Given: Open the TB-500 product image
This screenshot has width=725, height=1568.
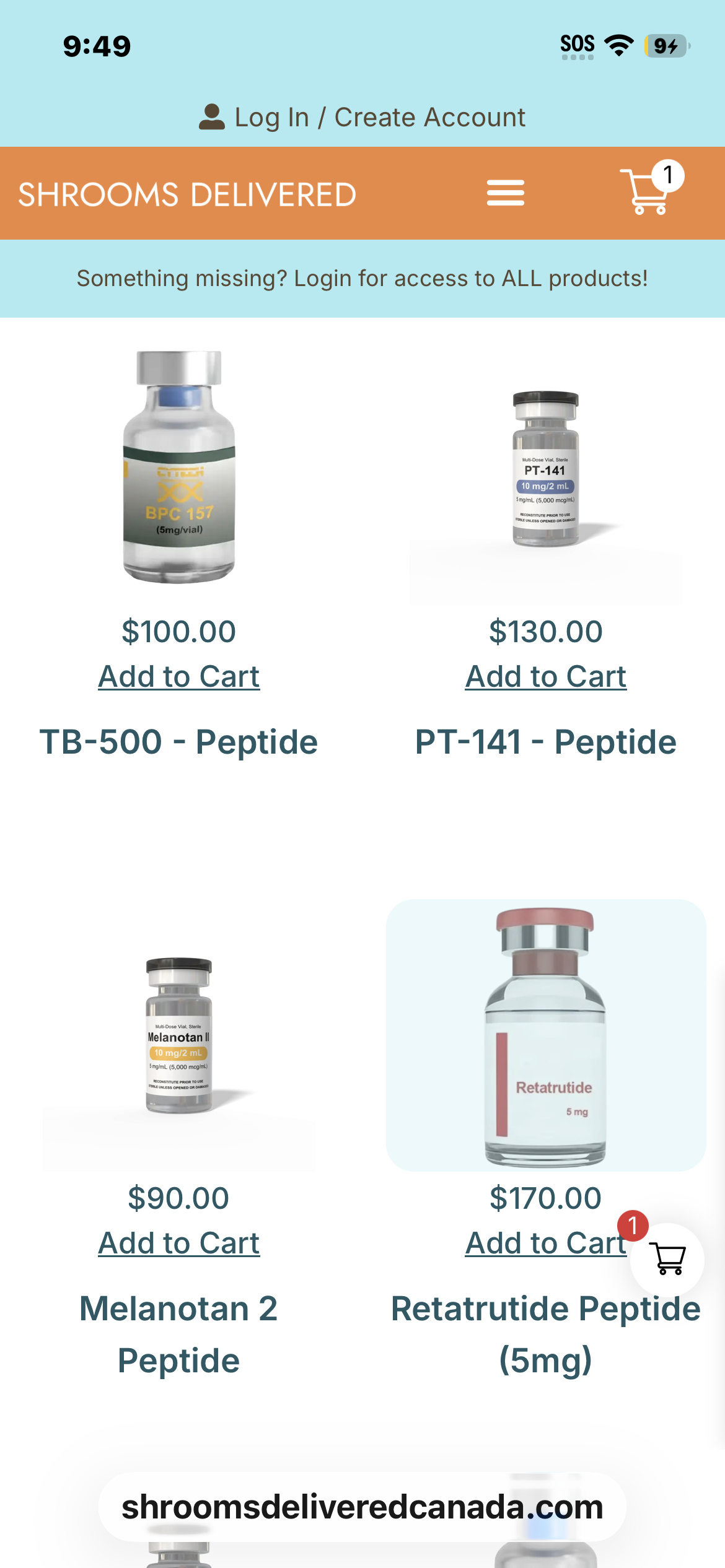Looking at the screenshot, I should click(178, 467).
